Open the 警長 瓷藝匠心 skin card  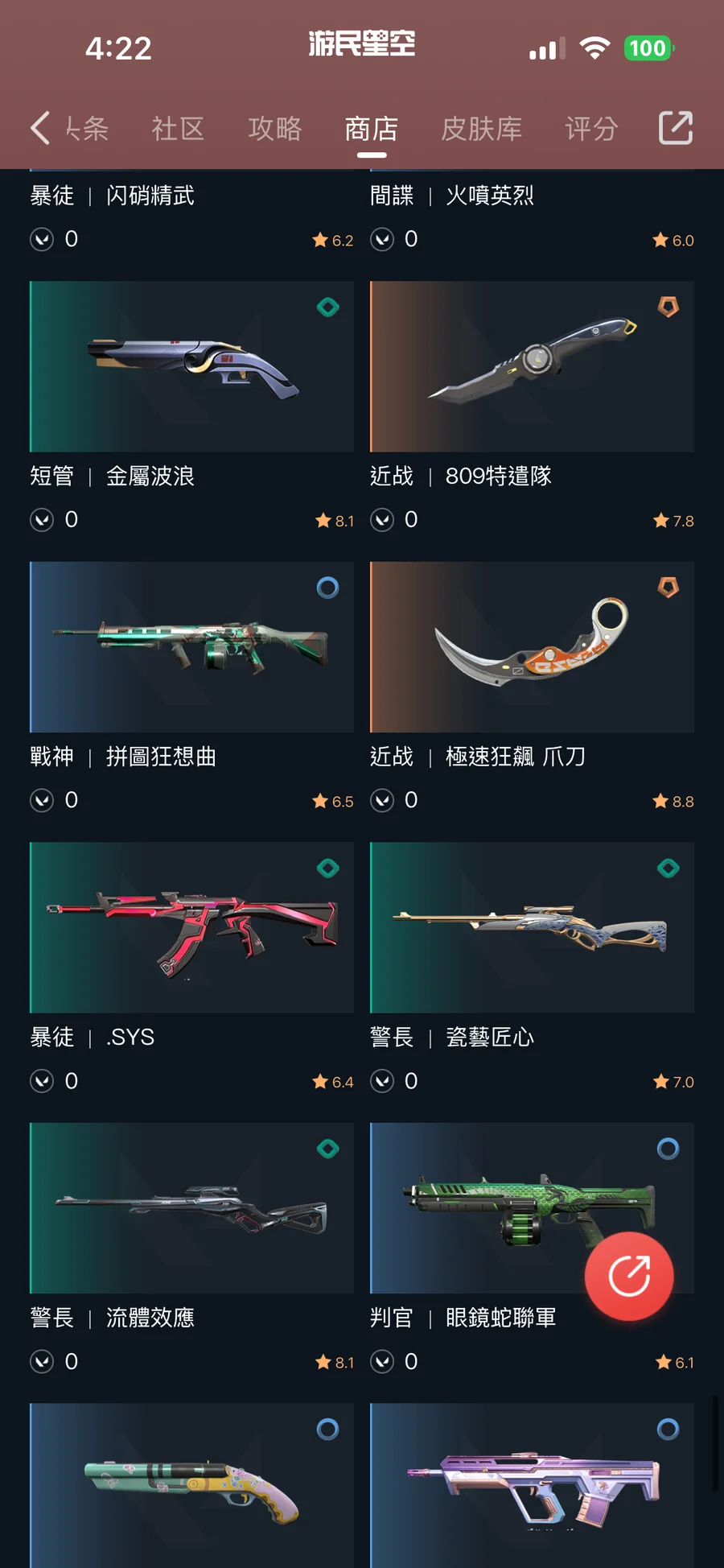pos(532,968)
